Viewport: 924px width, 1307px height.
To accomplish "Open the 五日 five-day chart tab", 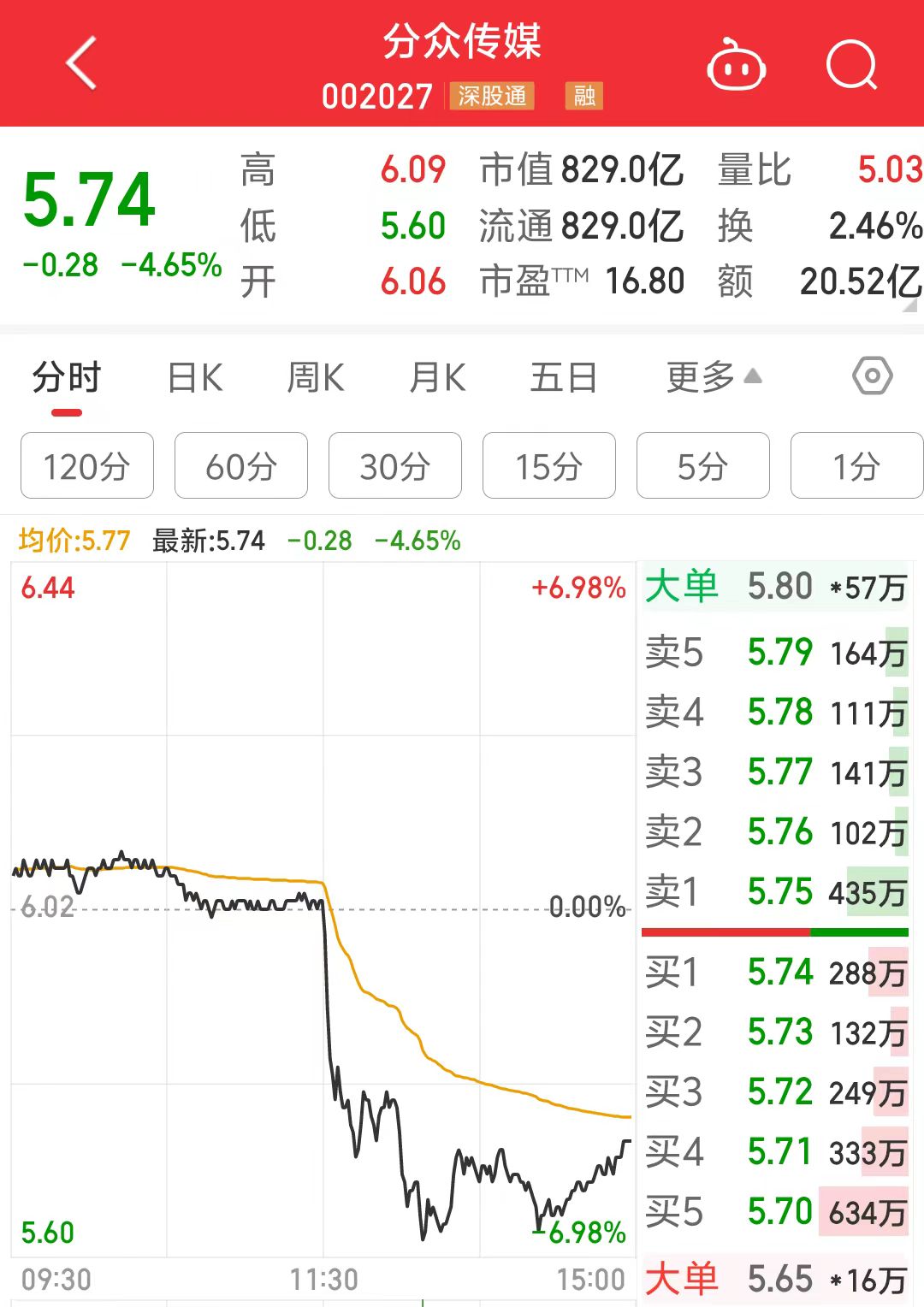I will click(x=562, y=376).
